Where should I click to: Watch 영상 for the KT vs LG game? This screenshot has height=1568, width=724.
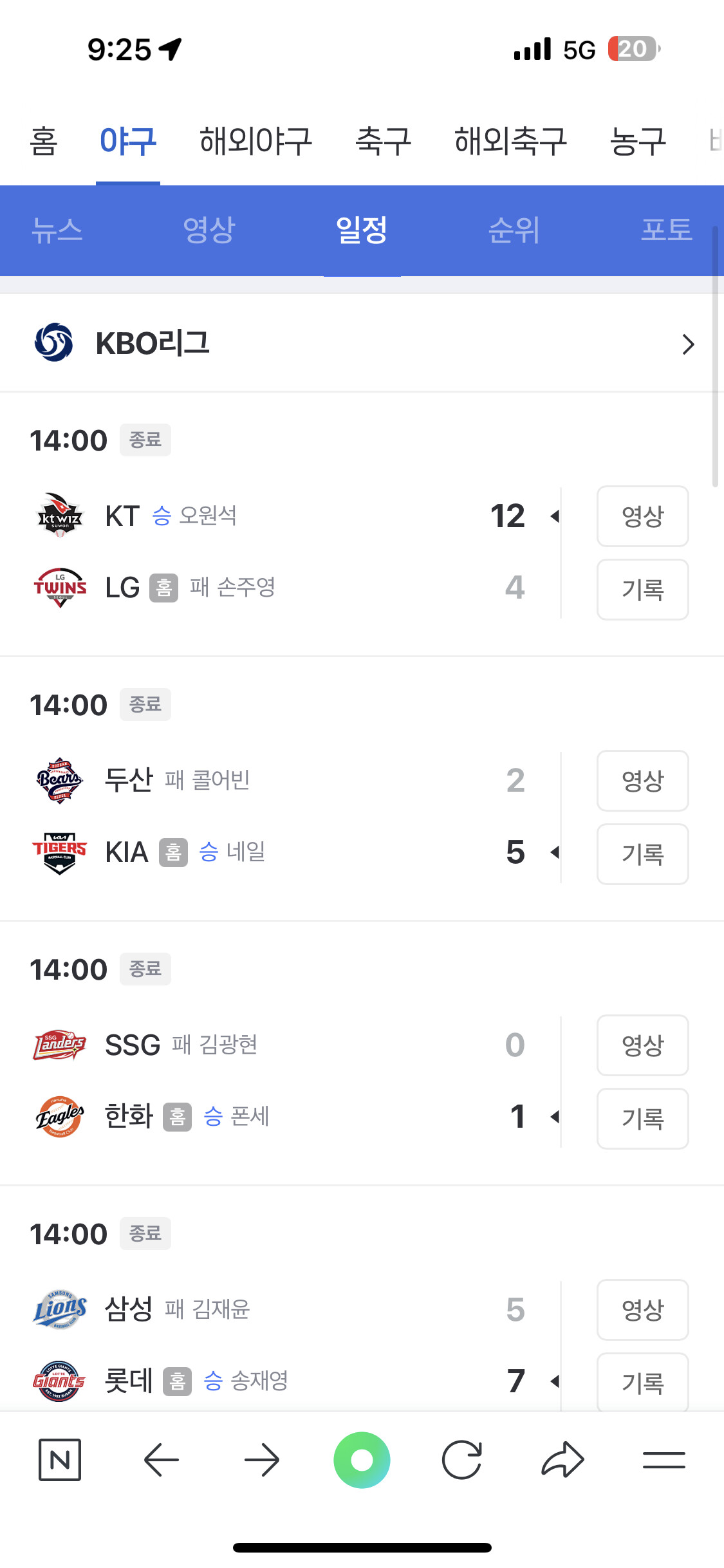point(642,516)
